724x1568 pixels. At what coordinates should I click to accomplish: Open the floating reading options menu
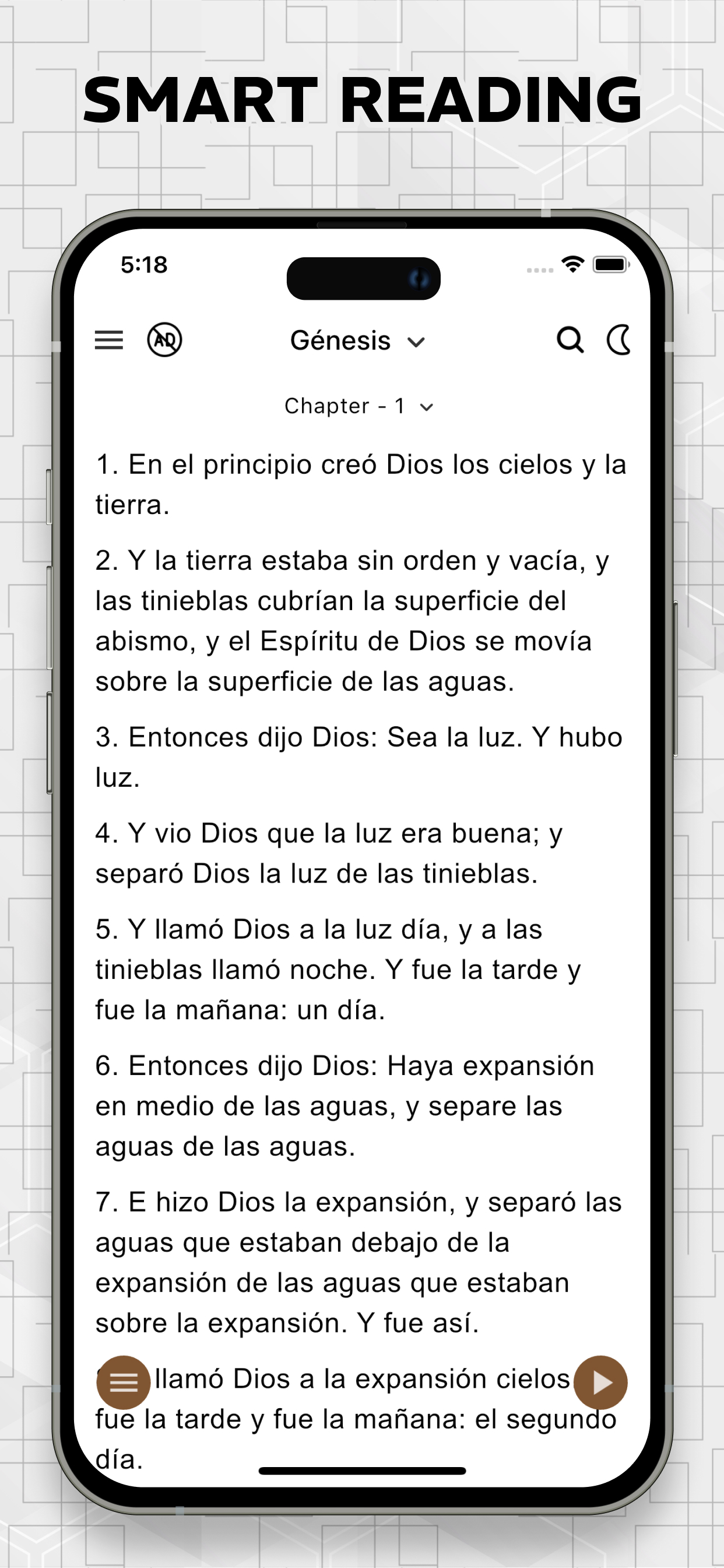point(124,1382)
